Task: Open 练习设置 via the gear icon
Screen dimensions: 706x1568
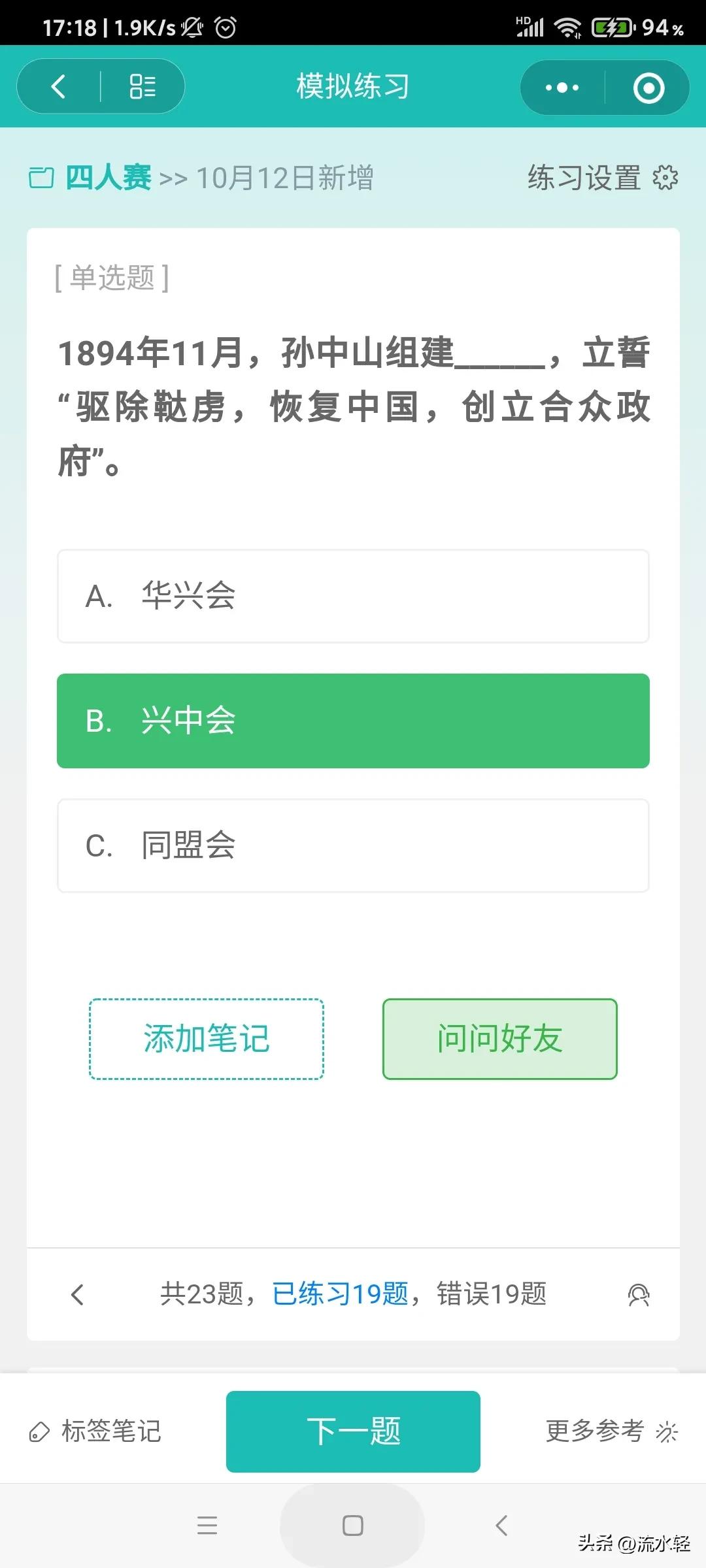Action: pyautogui.click(x=664, y=178)
